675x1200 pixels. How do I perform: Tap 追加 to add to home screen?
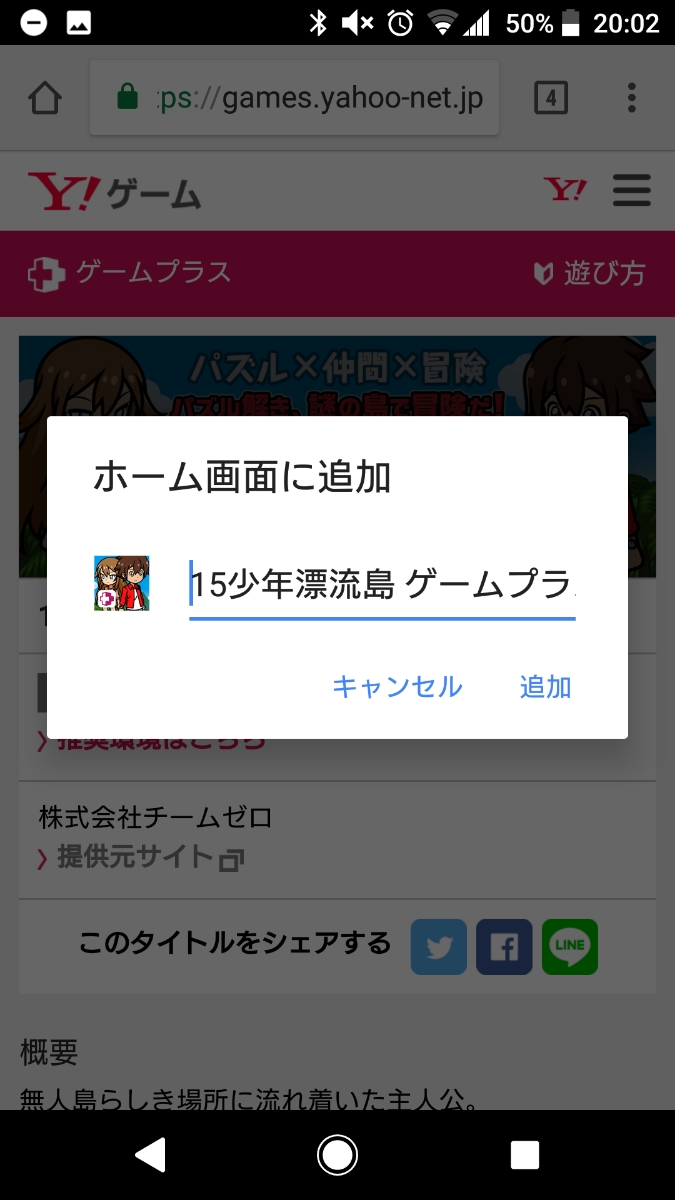(545, 687)
